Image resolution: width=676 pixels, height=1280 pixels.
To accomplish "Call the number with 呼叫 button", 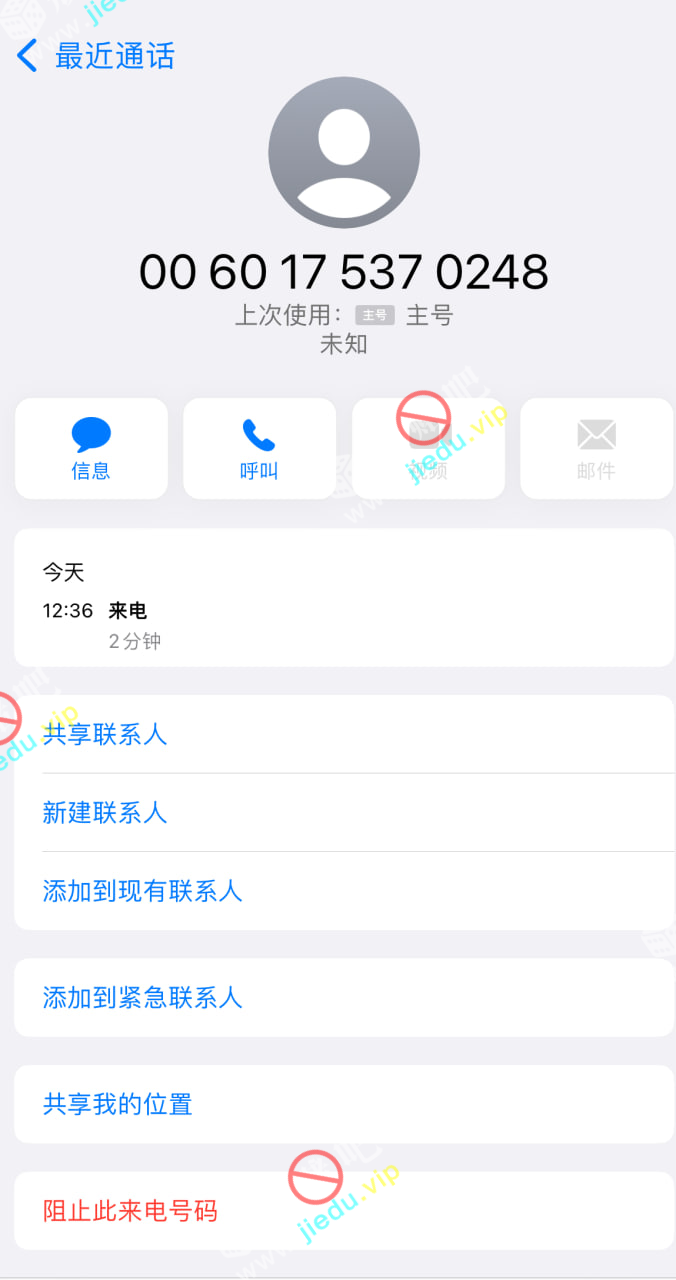I will 259,449.
